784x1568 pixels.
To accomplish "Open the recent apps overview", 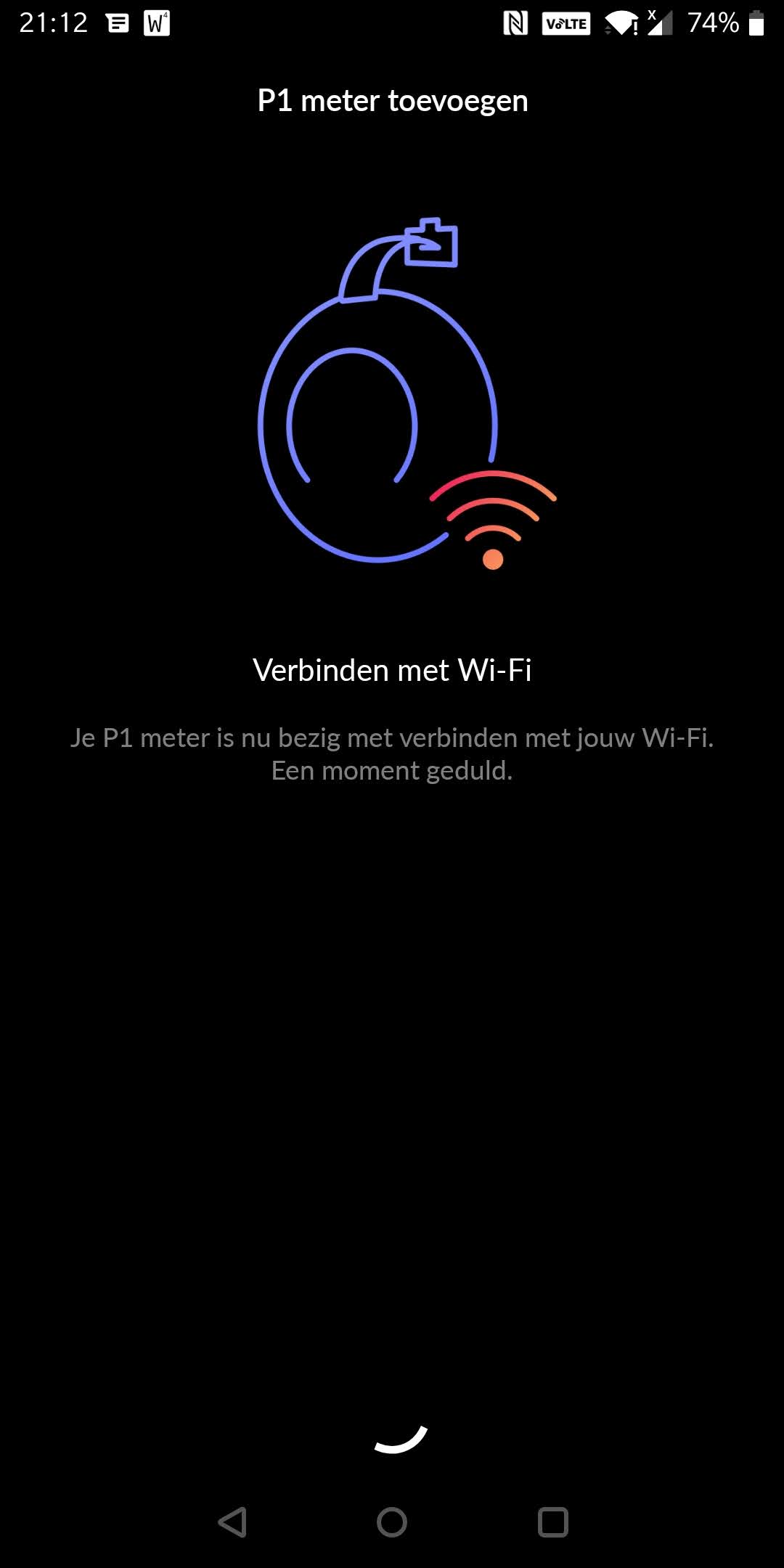I will pyautogui.click(x=552, y=1522).
